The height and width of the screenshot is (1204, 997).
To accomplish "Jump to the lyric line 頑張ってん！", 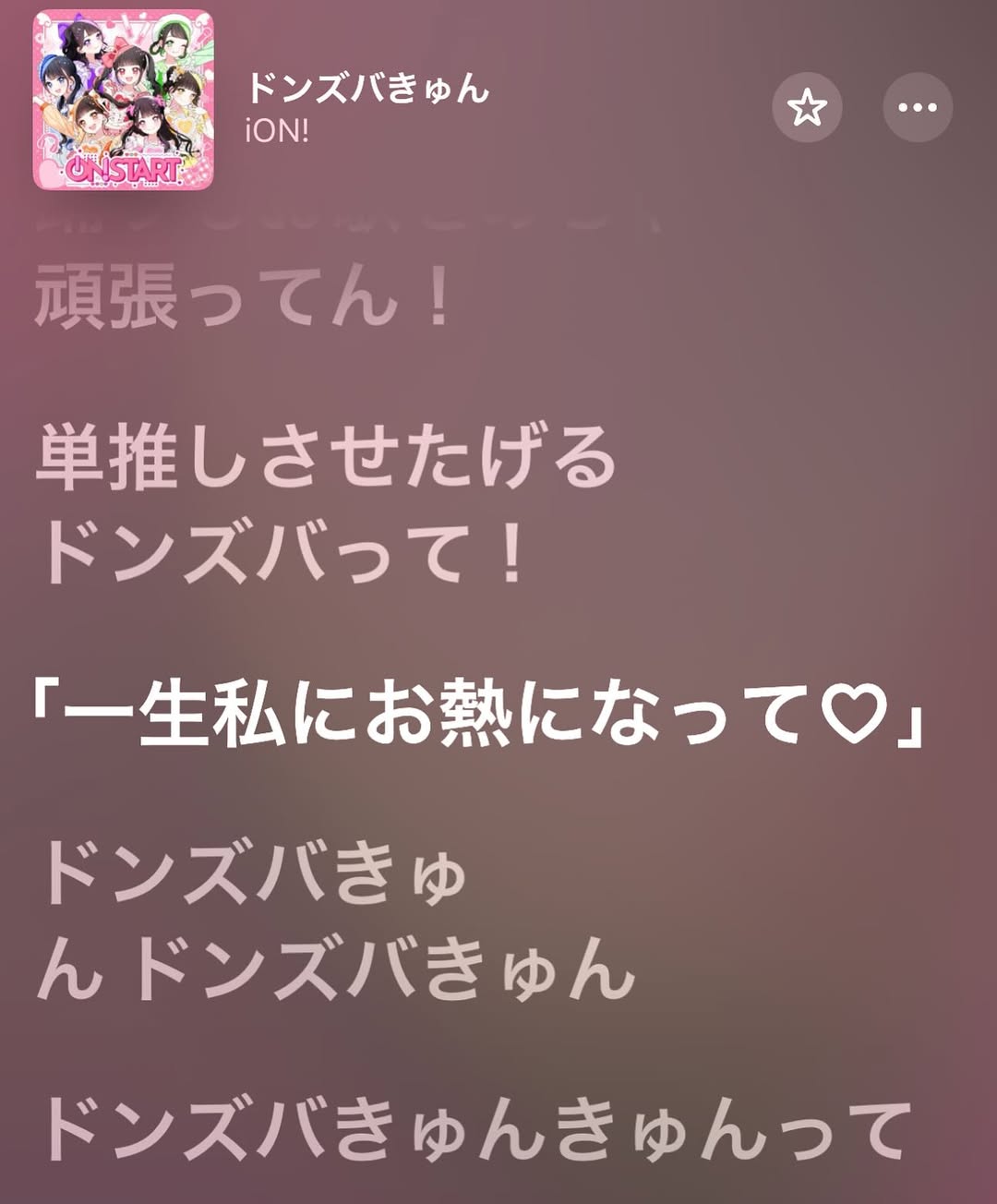I will [x=244, y=298].
